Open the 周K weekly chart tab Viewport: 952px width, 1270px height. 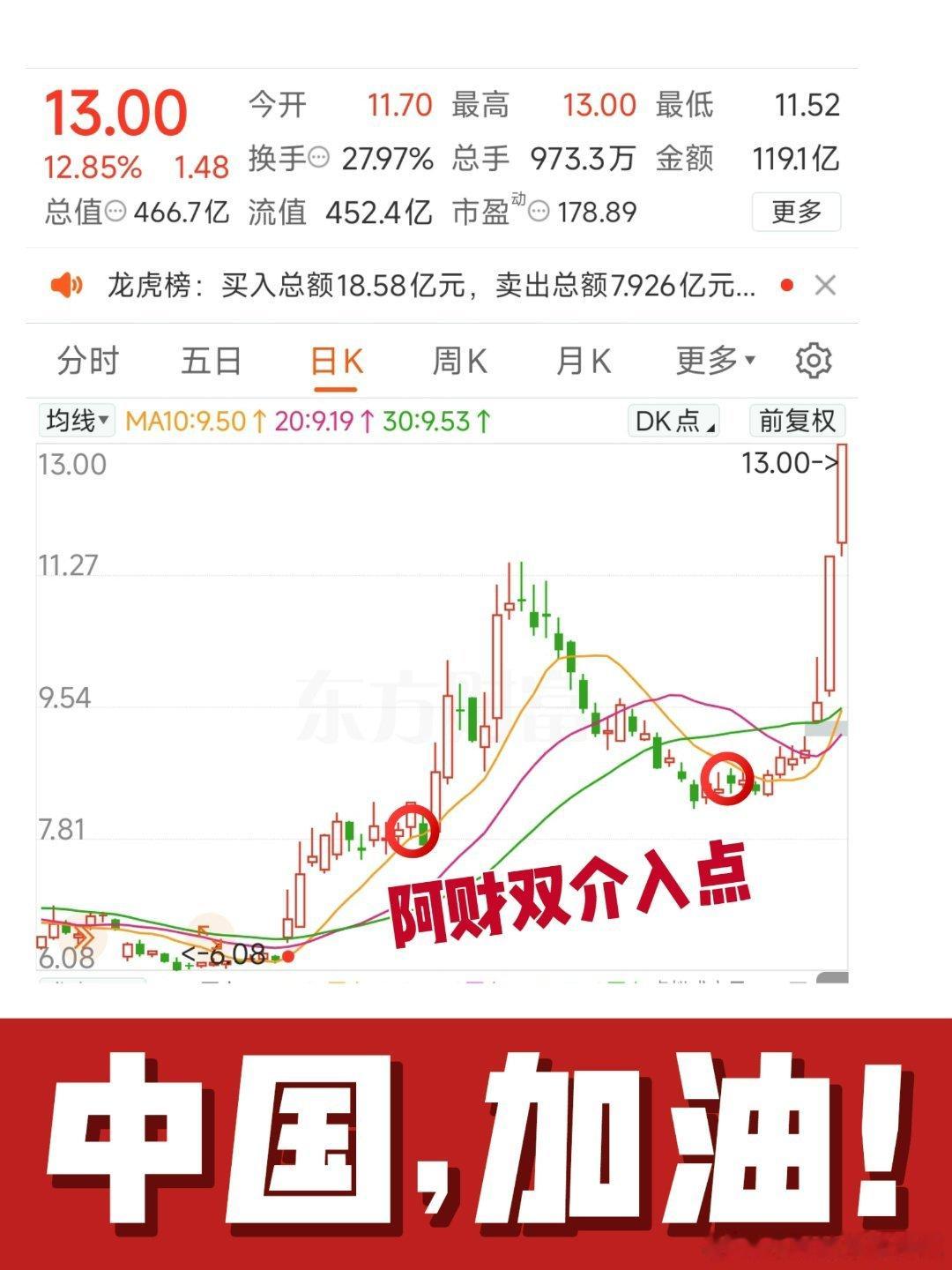tap(457, 361)
